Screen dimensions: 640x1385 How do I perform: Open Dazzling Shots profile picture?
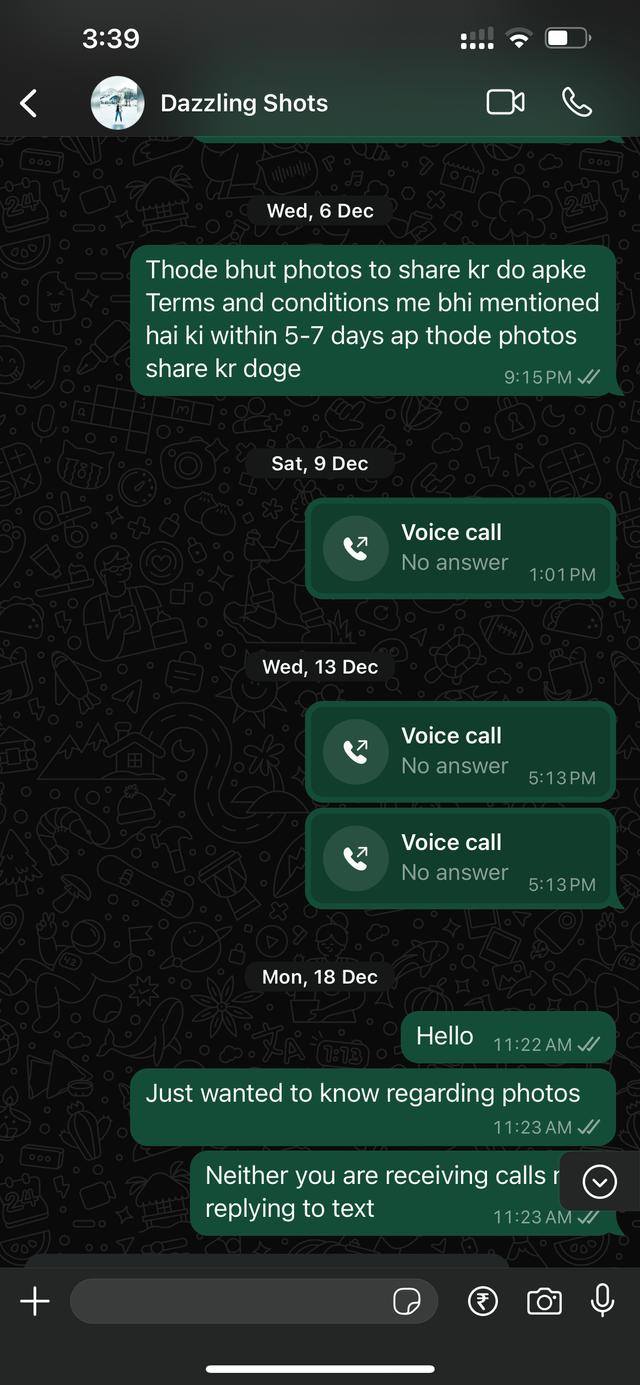pos(118,103)
